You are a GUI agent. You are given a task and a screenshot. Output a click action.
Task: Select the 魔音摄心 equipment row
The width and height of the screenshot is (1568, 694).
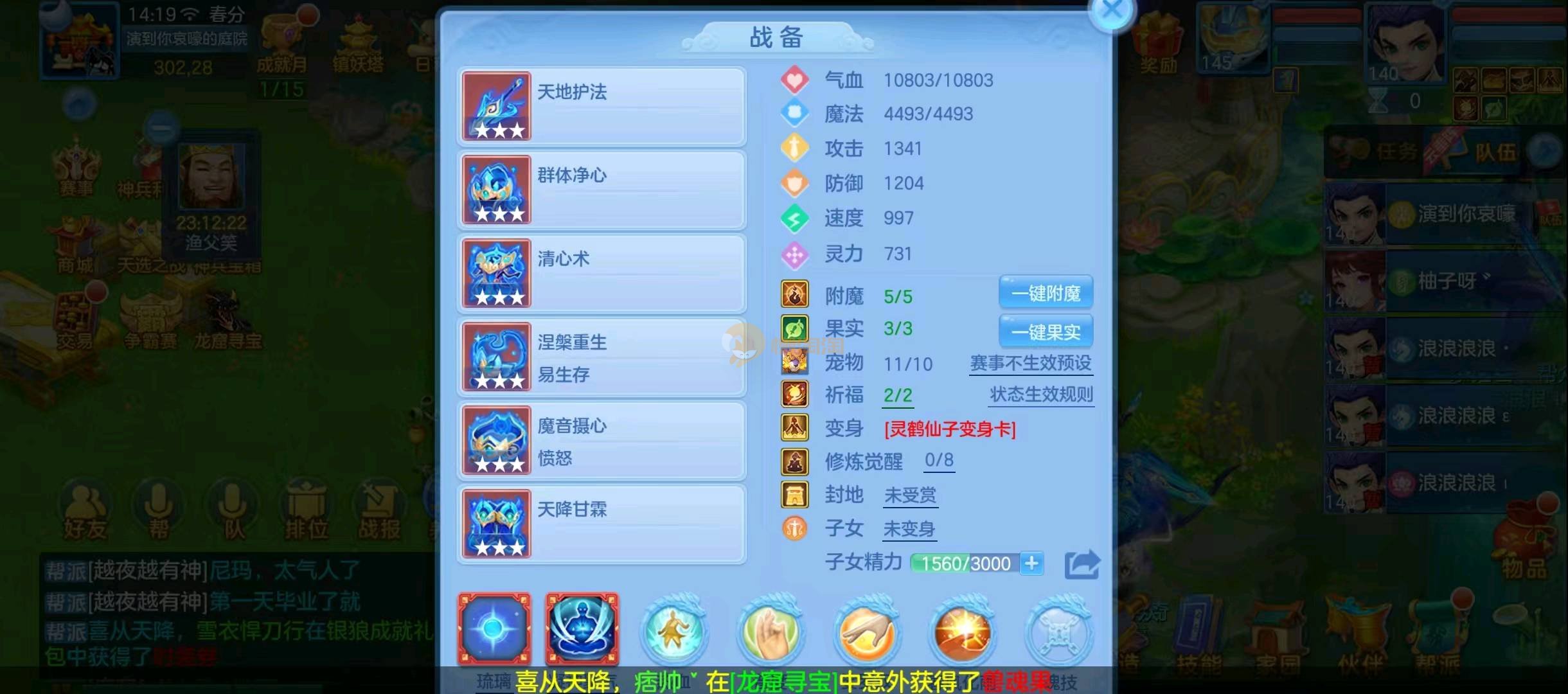coord(601,441)
